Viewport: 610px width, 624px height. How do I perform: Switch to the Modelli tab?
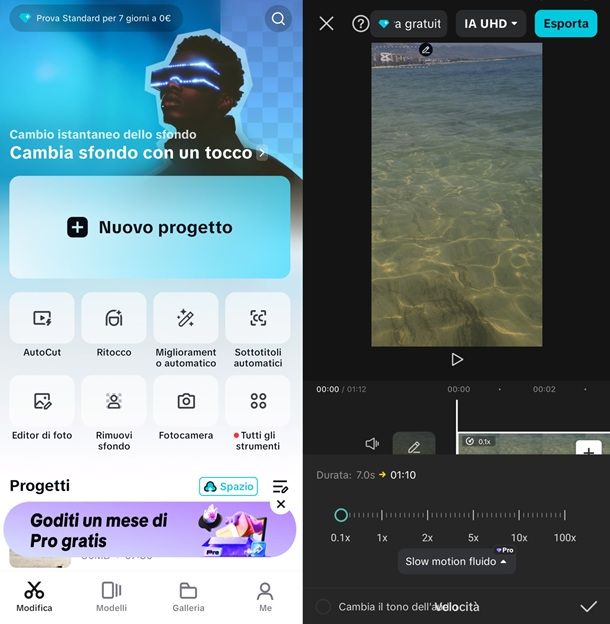(x=111, y=596)
